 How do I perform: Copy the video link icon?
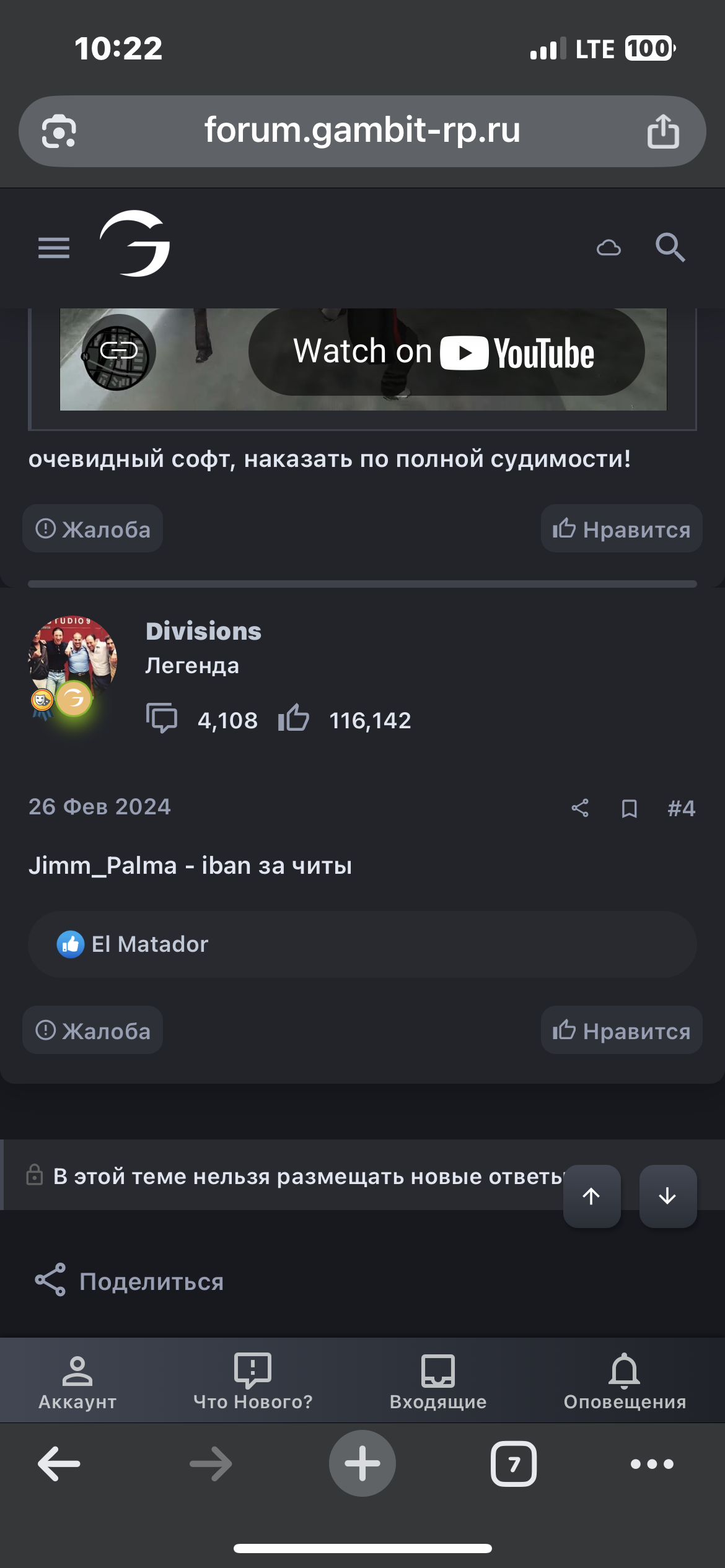[x=118, y=351]
